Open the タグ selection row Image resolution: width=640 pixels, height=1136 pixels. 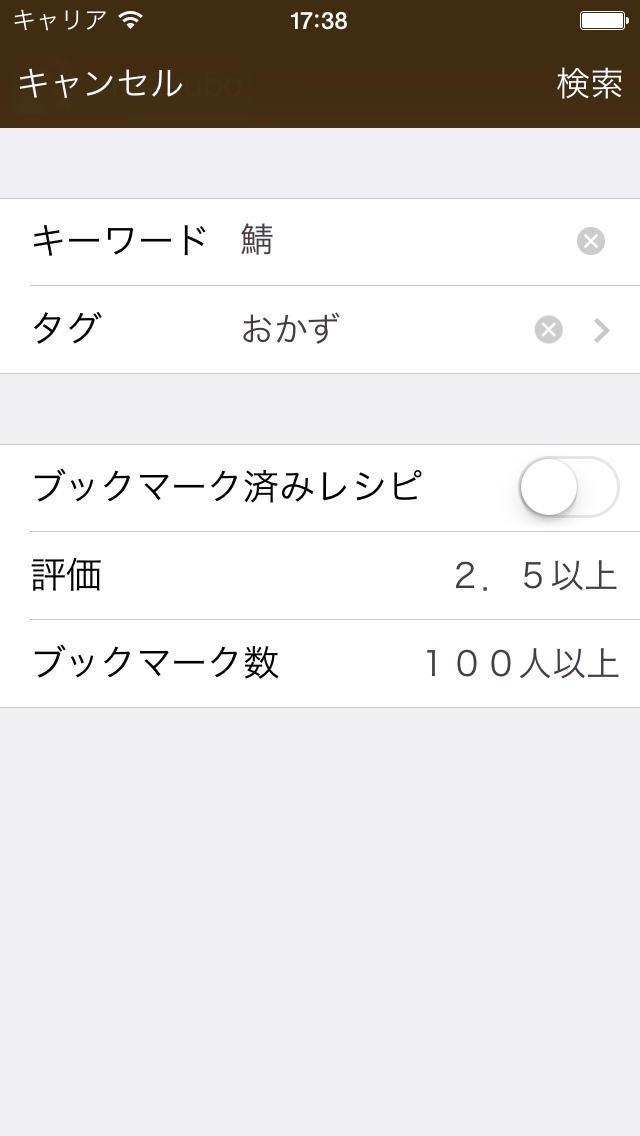click(601, 330)
